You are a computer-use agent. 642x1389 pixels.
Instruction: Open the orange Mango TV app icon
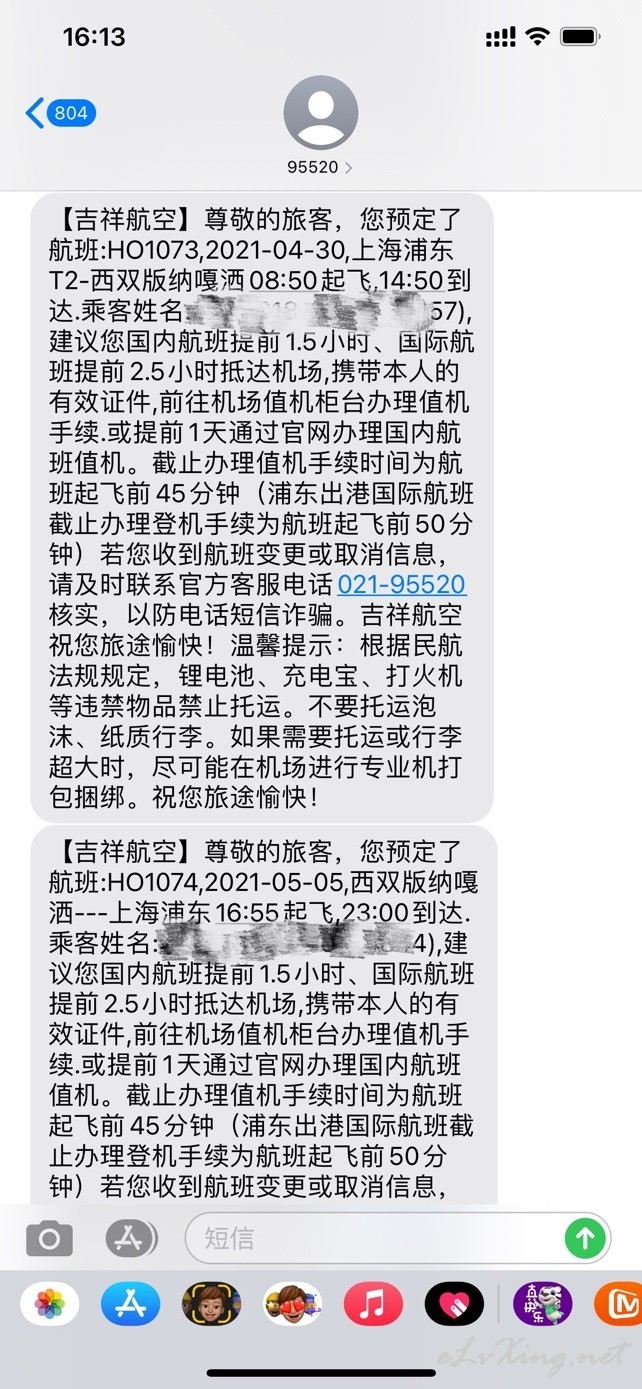pos(618,1304)
